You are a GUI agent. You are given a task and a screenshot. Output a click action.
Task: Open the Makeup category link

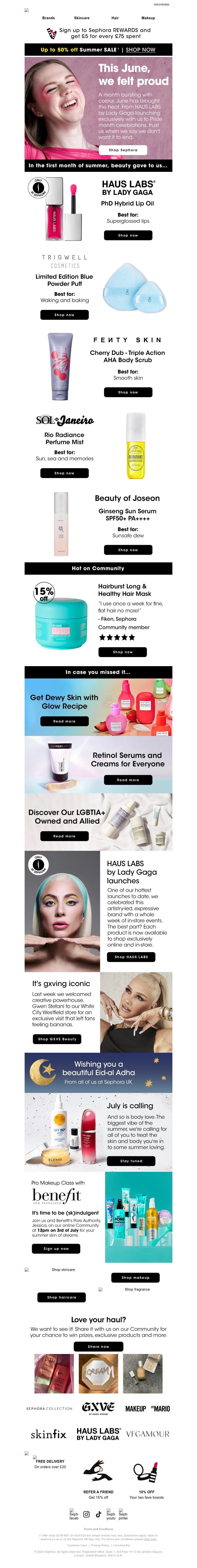148,18
